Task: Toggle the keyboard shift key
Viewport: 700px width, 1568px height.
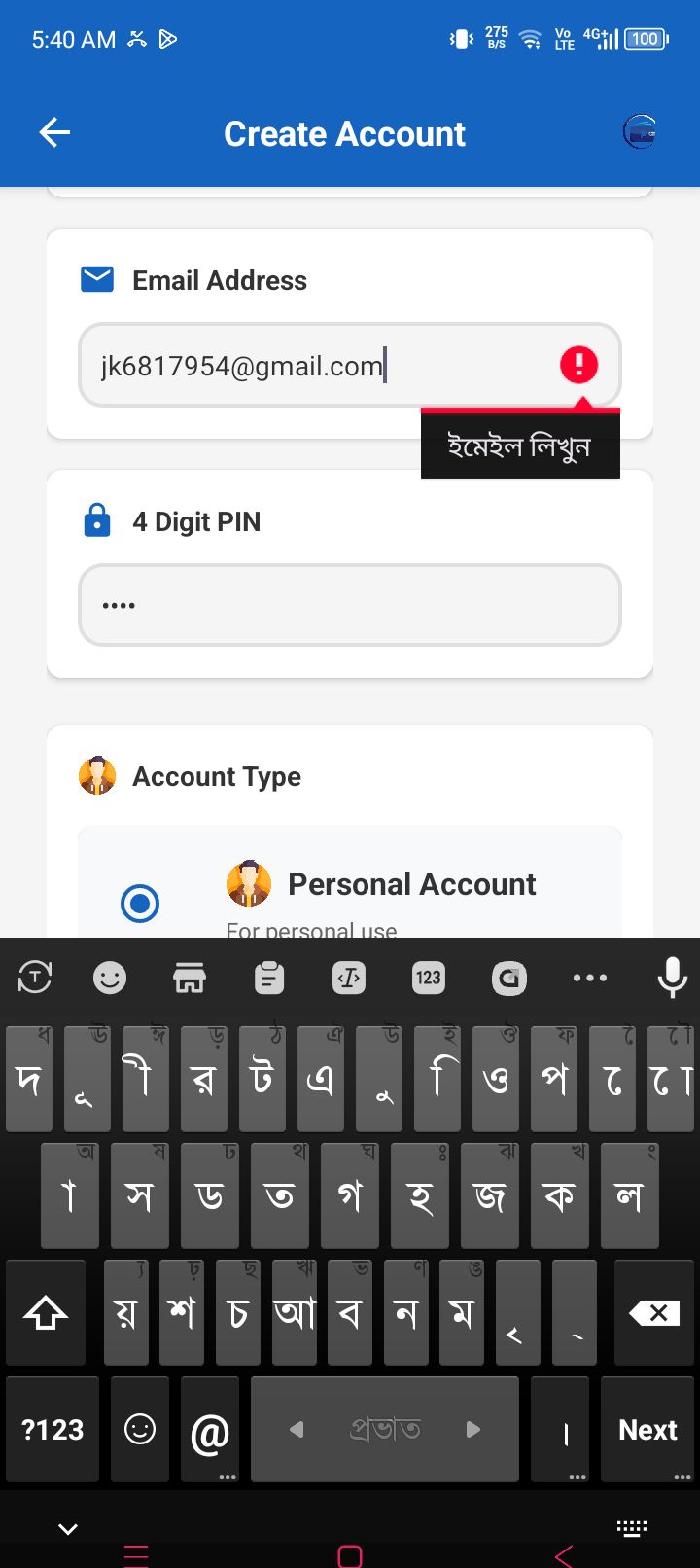Action: (46, 1313)
